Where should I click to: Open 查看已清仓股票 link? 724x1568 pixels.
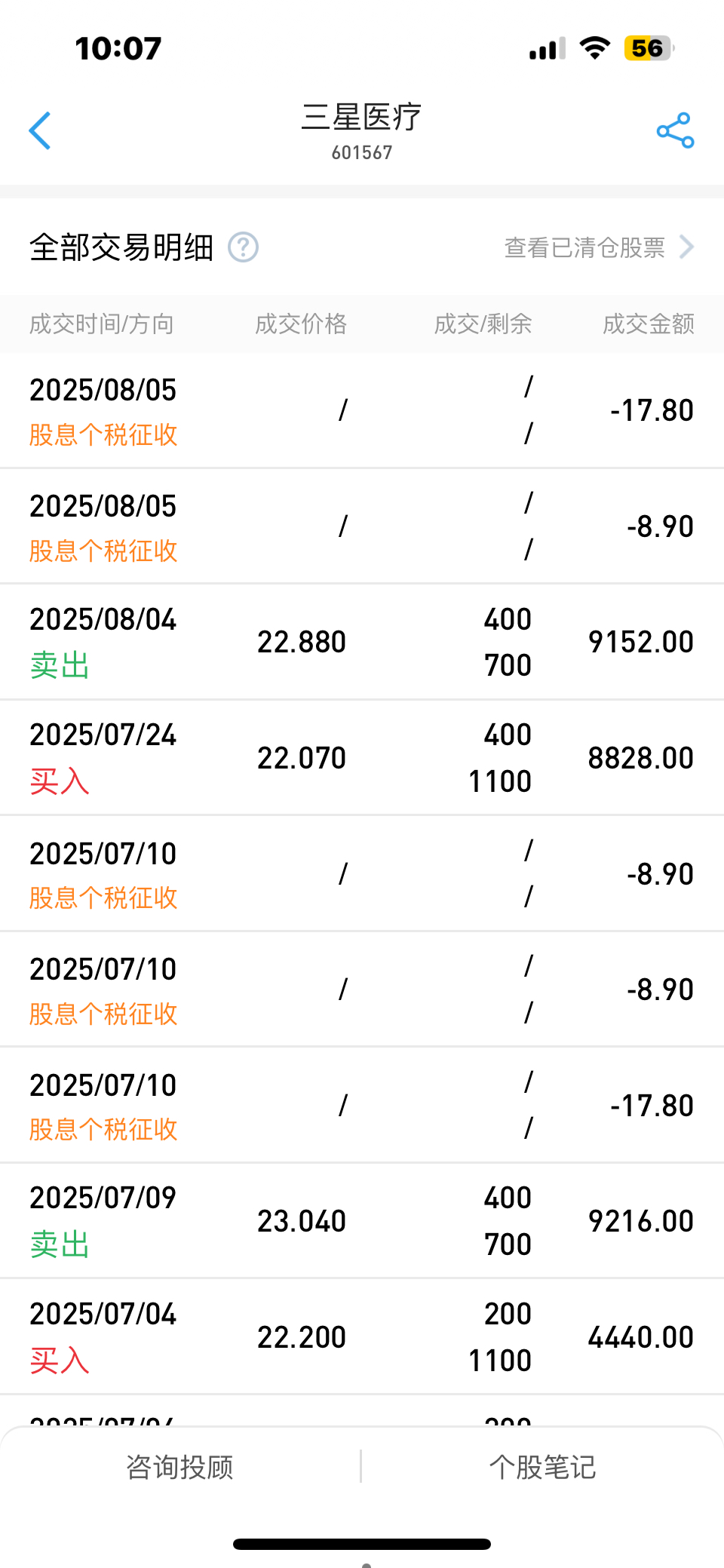[x=599, y=247]
